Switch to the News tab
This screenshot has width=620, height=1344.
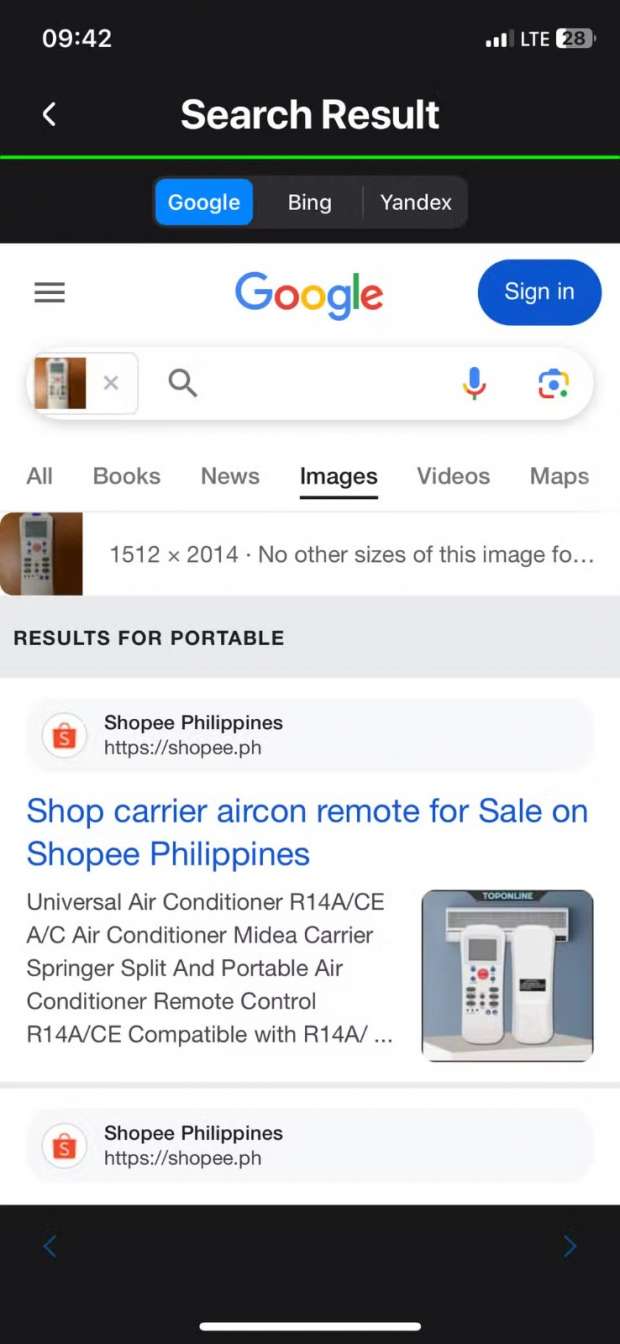230,476
